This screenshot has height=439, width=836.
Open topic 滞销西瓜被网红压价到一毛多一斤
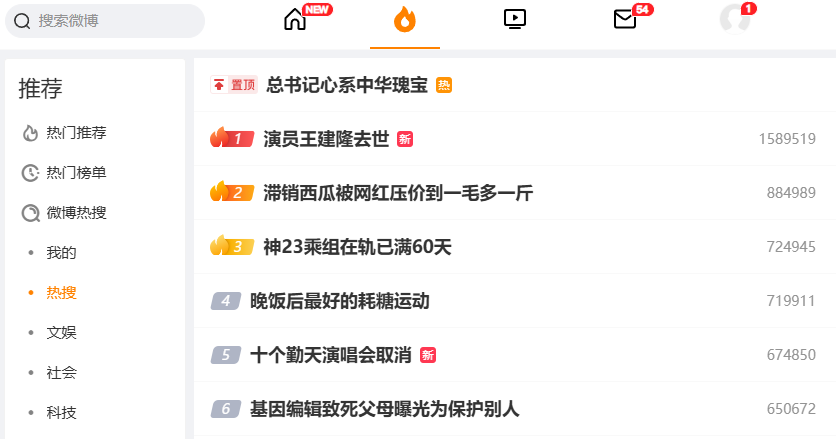click(398, 193)
